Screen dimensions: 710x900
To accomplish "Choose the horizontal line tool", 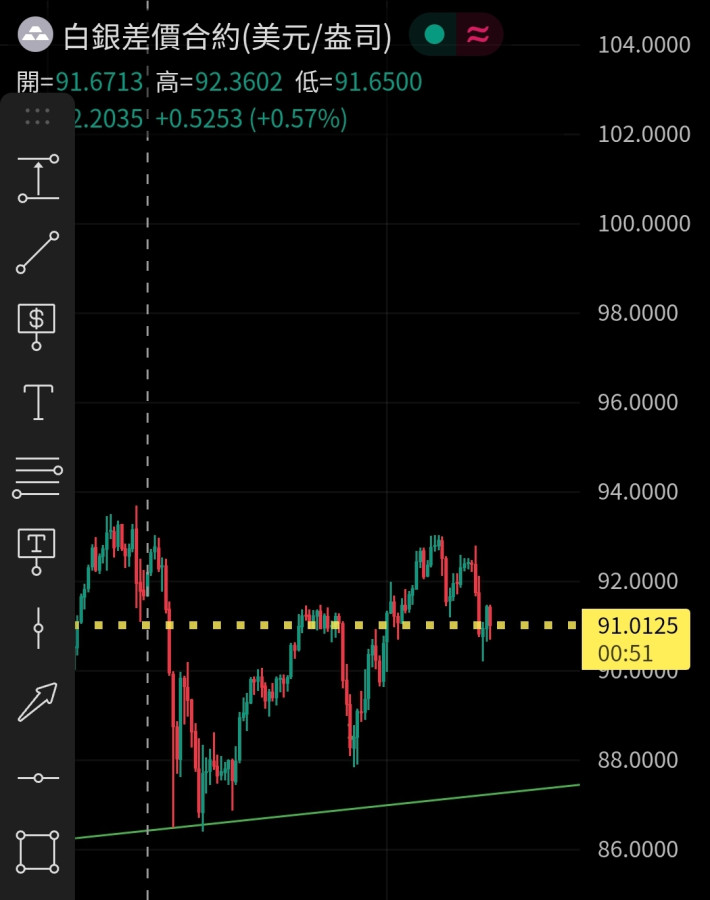I will (38, 777).
